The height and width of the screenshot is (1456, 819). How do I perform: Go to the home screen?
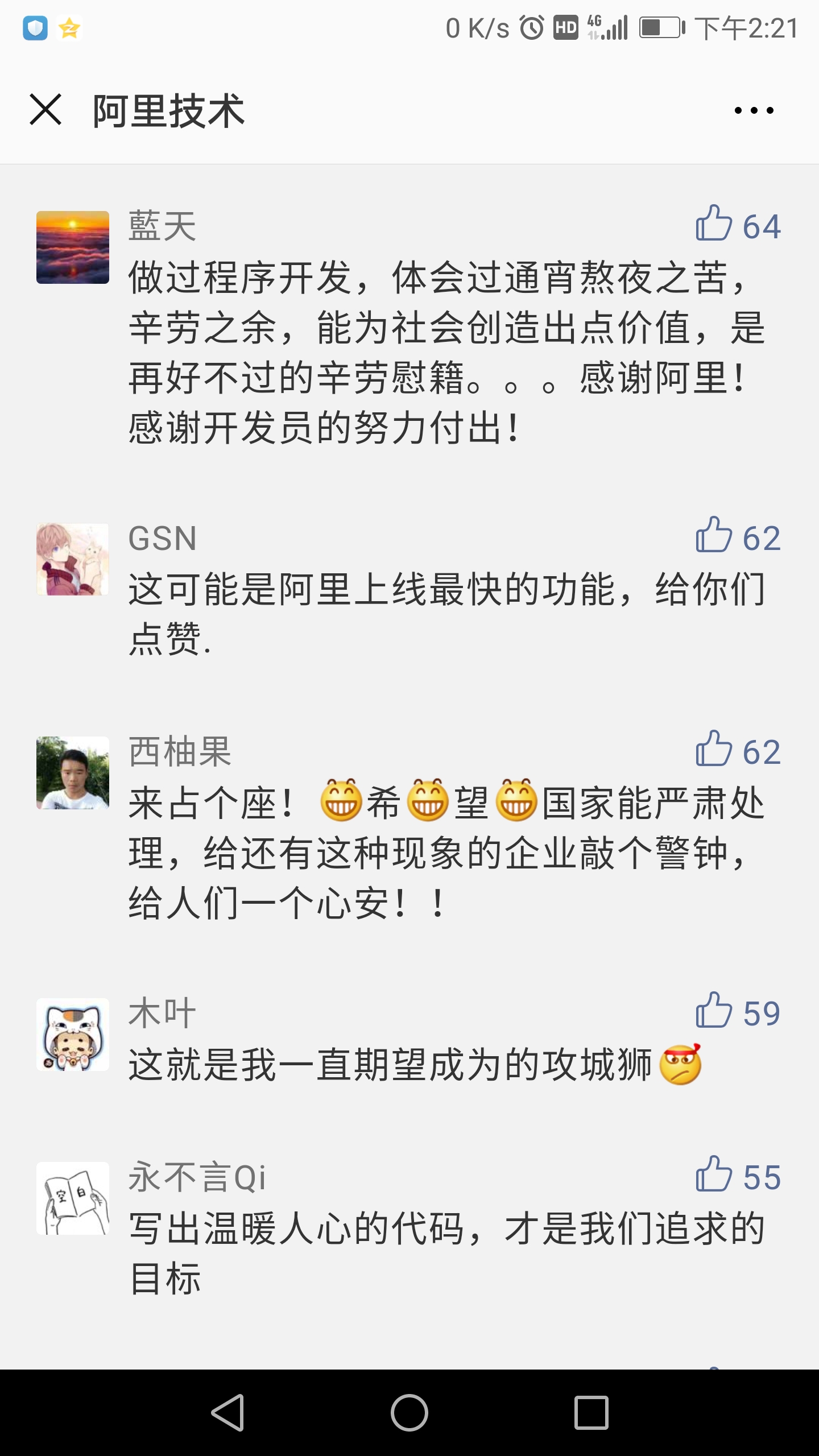point(409,1412)
